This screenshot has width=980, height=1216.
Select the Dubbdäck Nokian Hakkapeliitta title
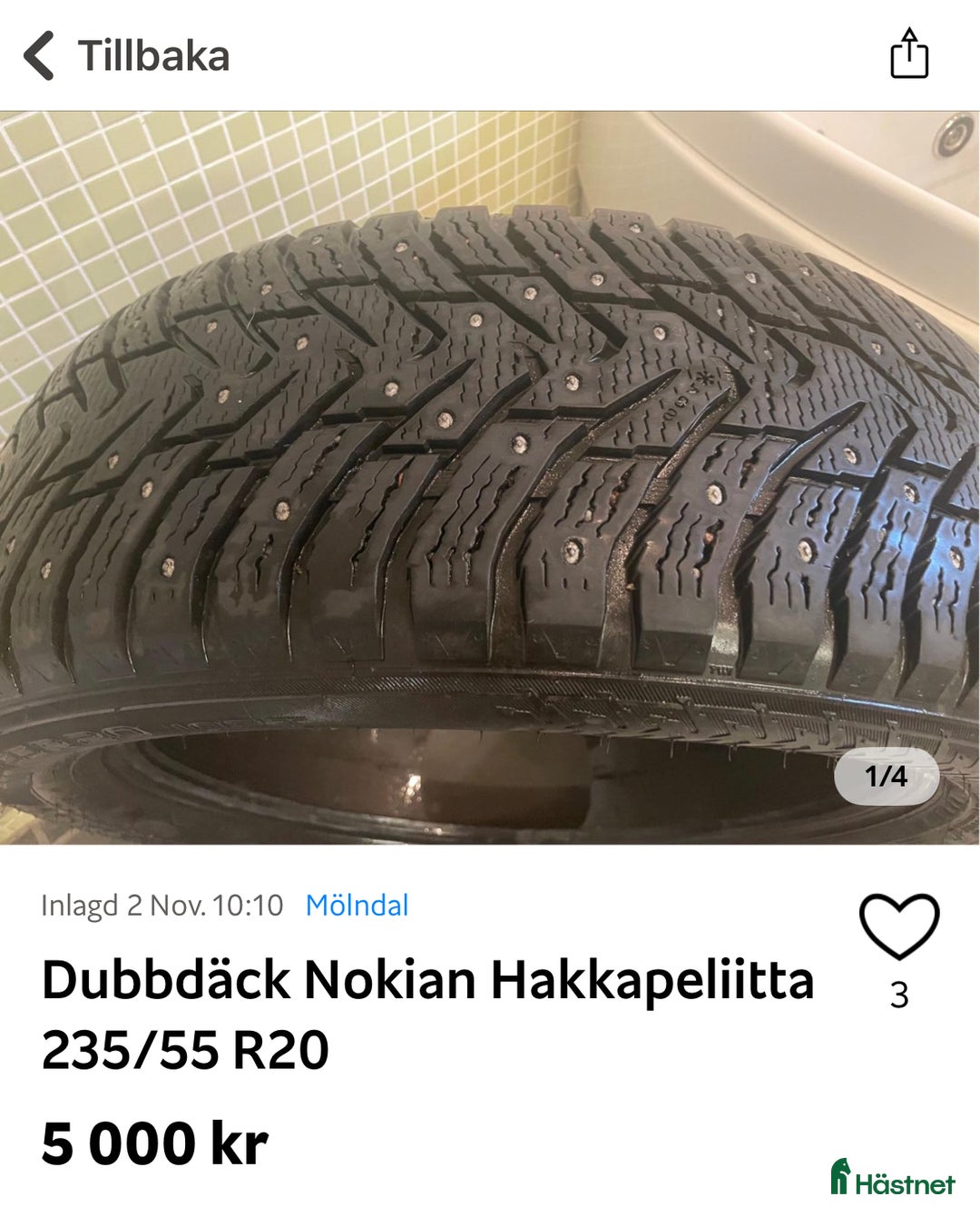pyautogui.click(x=431, y=982)
